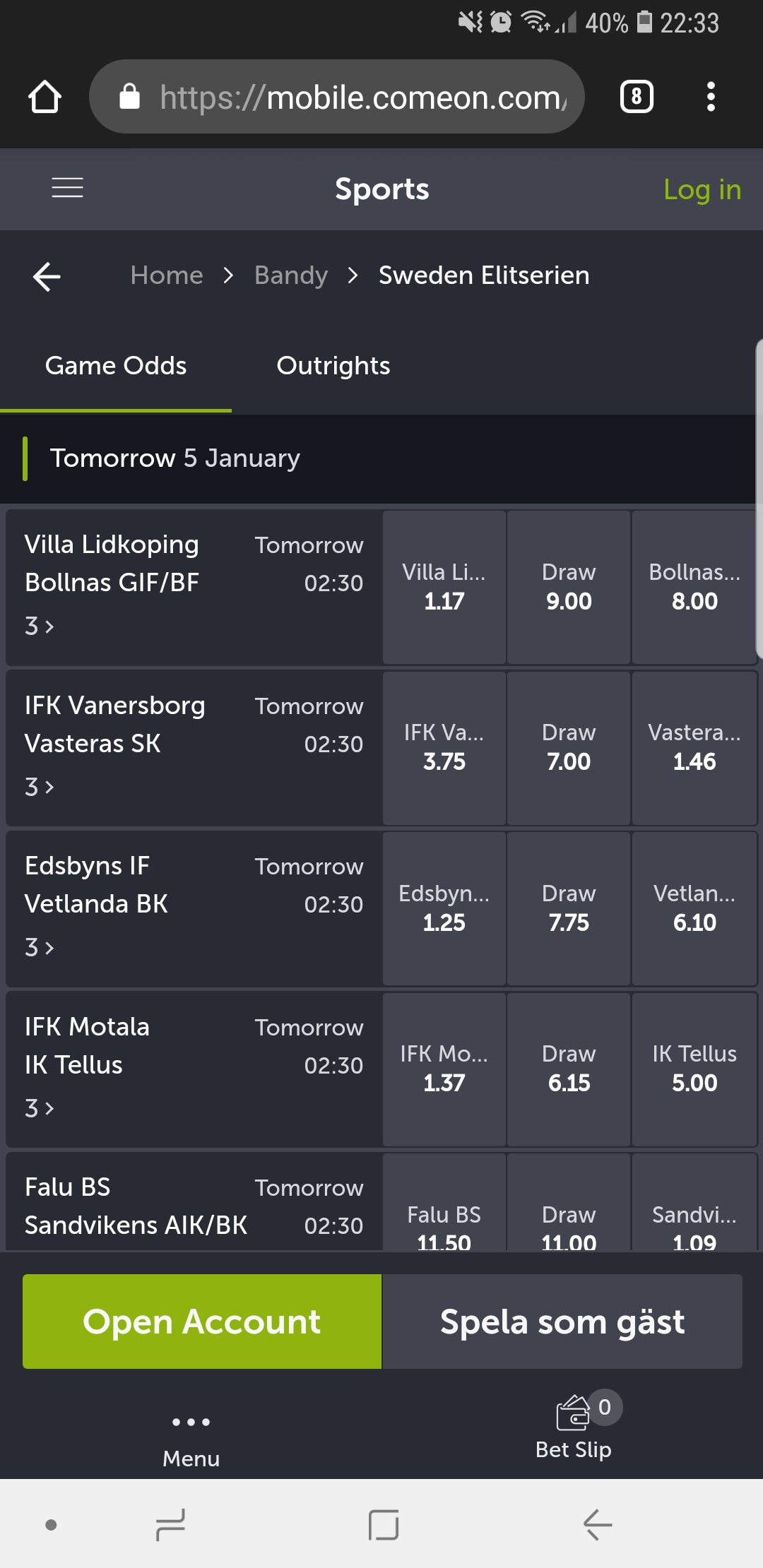The image size is (763, 1568).
Task: Open the bottom Menu item
Action: coord(191,1437)
